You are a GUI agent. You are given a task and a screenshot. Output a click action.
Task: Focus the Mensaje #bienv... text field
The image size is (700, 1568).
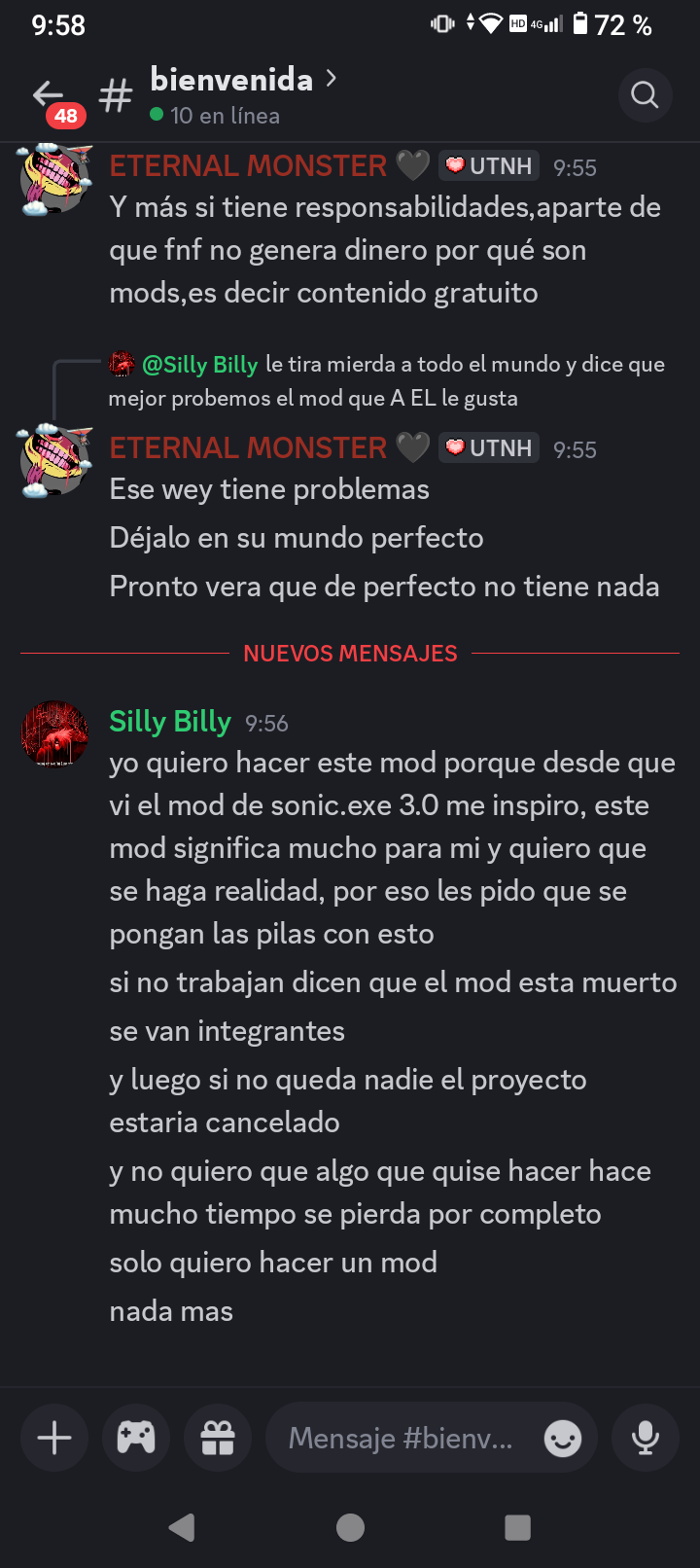click(402, 1437)
